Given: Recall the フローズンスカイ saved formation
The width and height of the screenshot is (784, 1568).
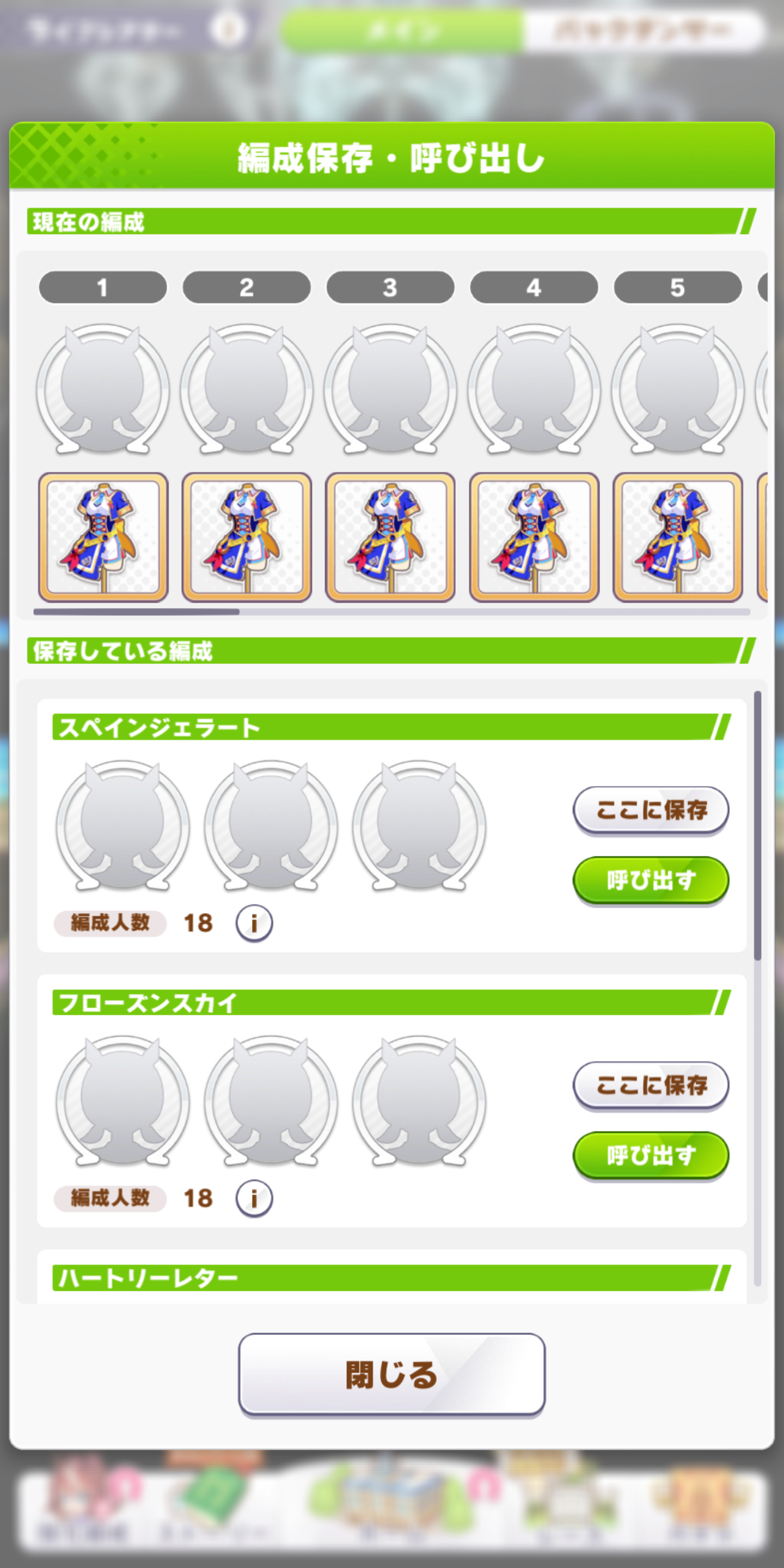Looking at the screenshot, I should (x=650, y=1155).
